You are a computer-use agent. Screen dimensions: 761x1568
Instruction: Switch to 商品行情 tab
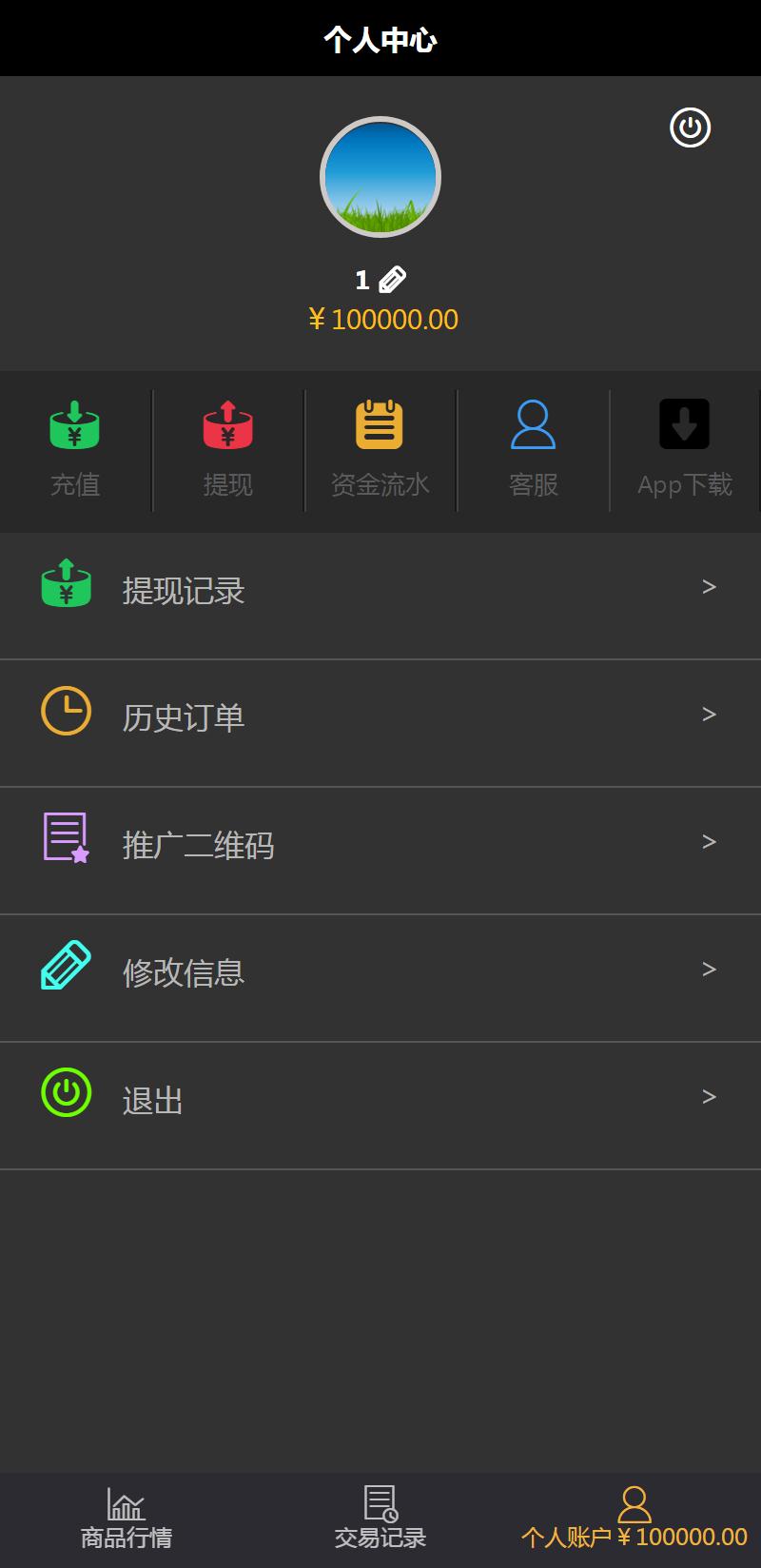pos(127,1520)
